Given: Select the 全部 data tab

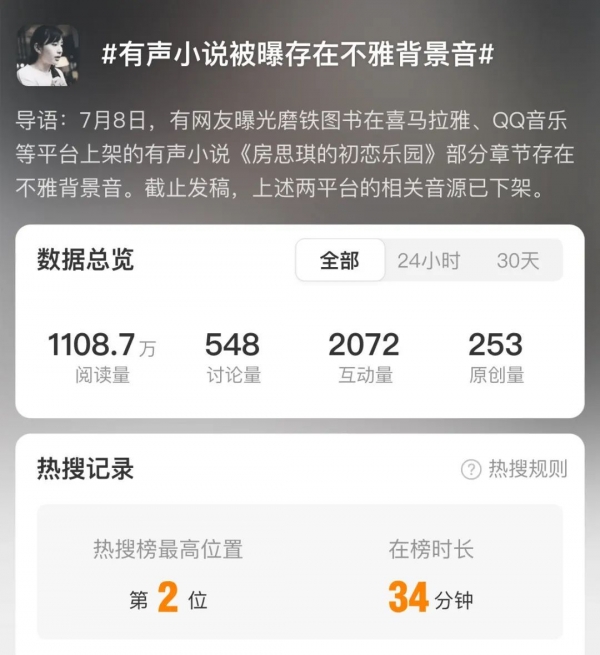Looking at the screenshot, I should [340, 261].
